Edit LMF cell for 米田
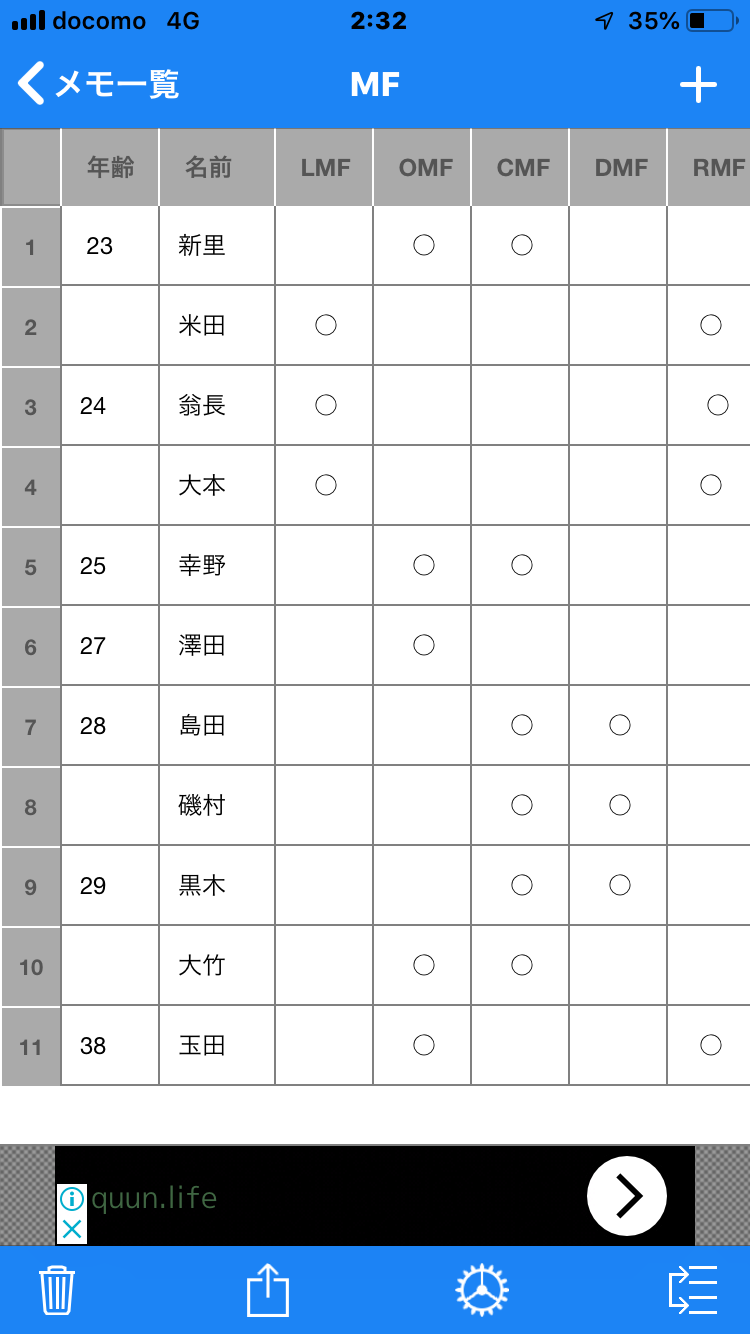Image resolution: width=750 pixels, height=1334 pixels. pyautogui.click(x=324, y=326)
